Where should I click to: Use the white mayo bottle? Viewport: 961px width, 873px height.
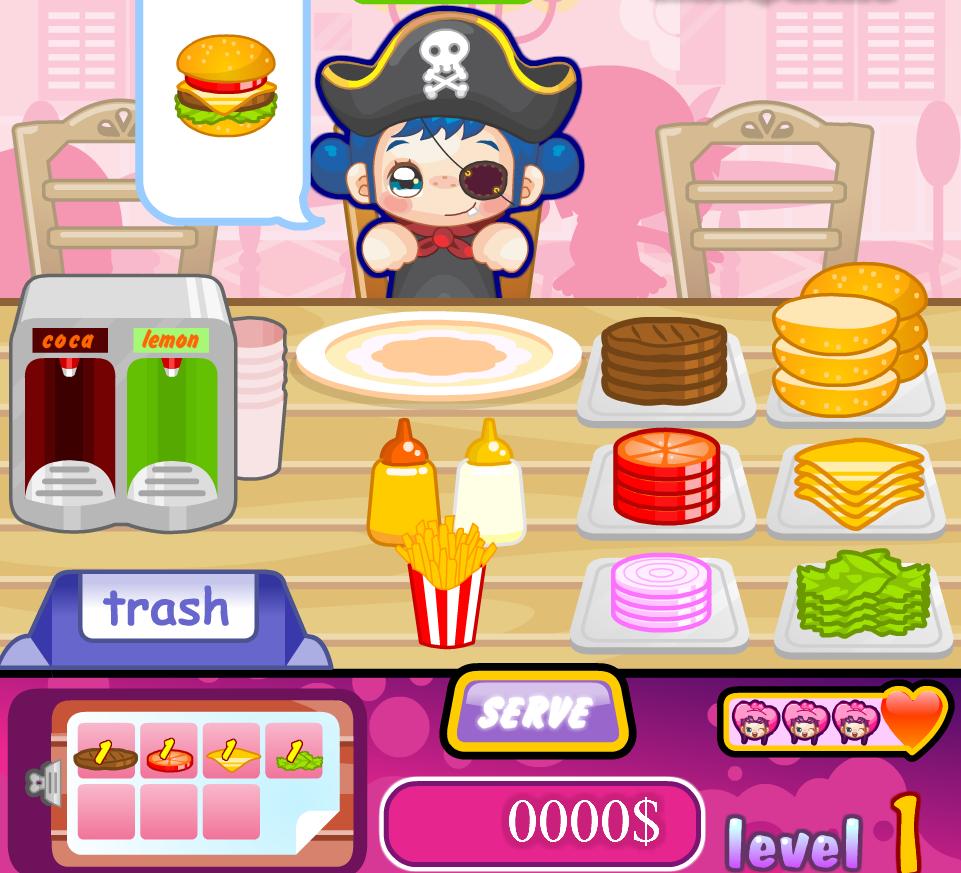[x=490, y=483]
